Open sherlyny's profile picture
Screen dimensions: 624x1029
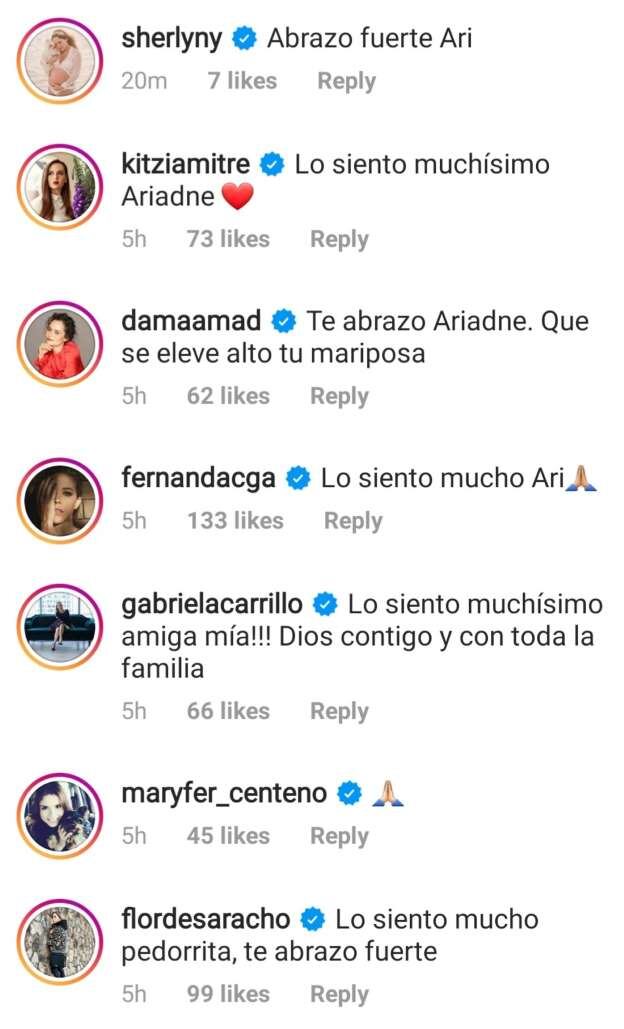click(x=61, y=60)
